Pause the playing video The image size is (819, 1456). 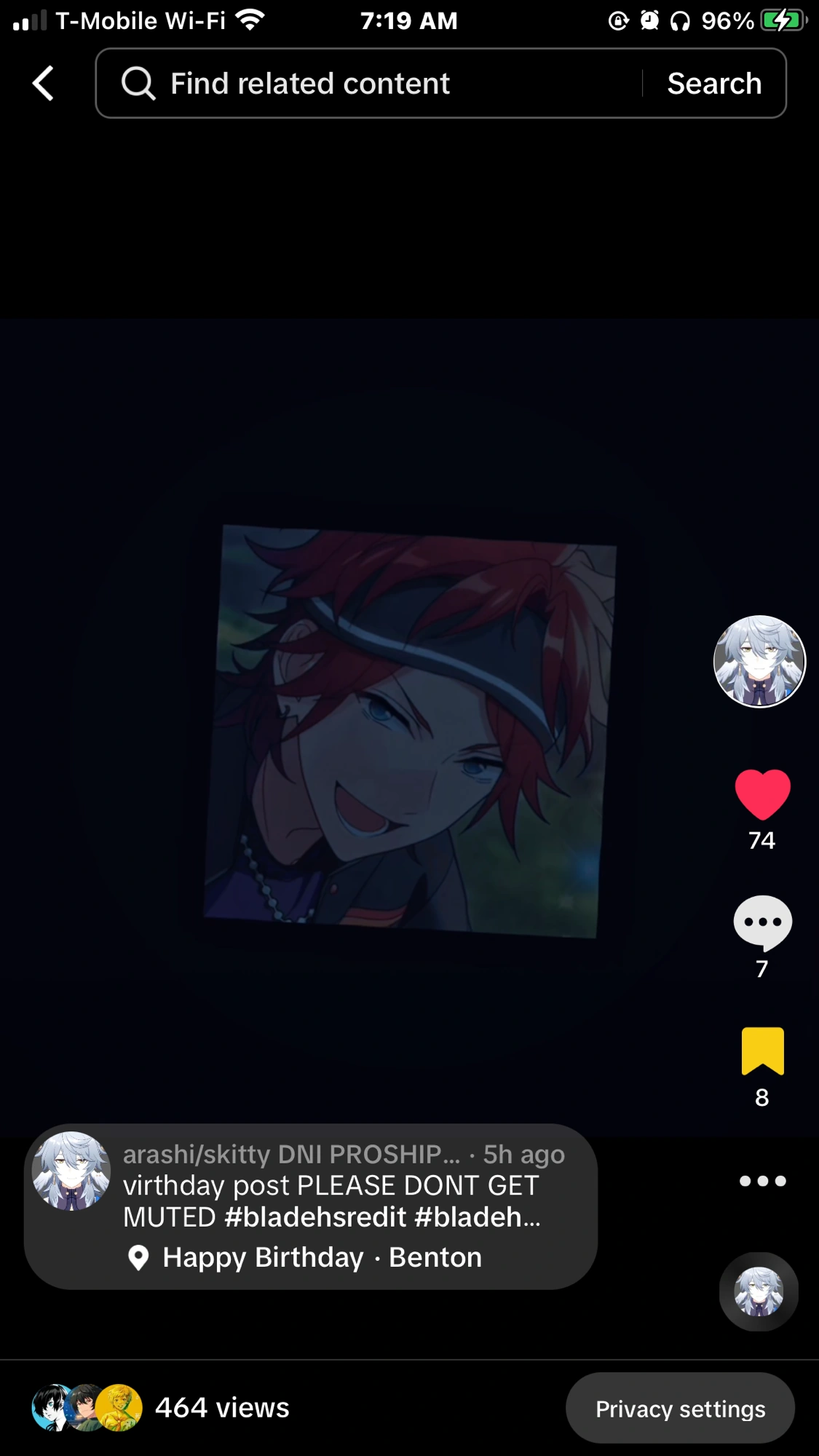coord(408,728)
